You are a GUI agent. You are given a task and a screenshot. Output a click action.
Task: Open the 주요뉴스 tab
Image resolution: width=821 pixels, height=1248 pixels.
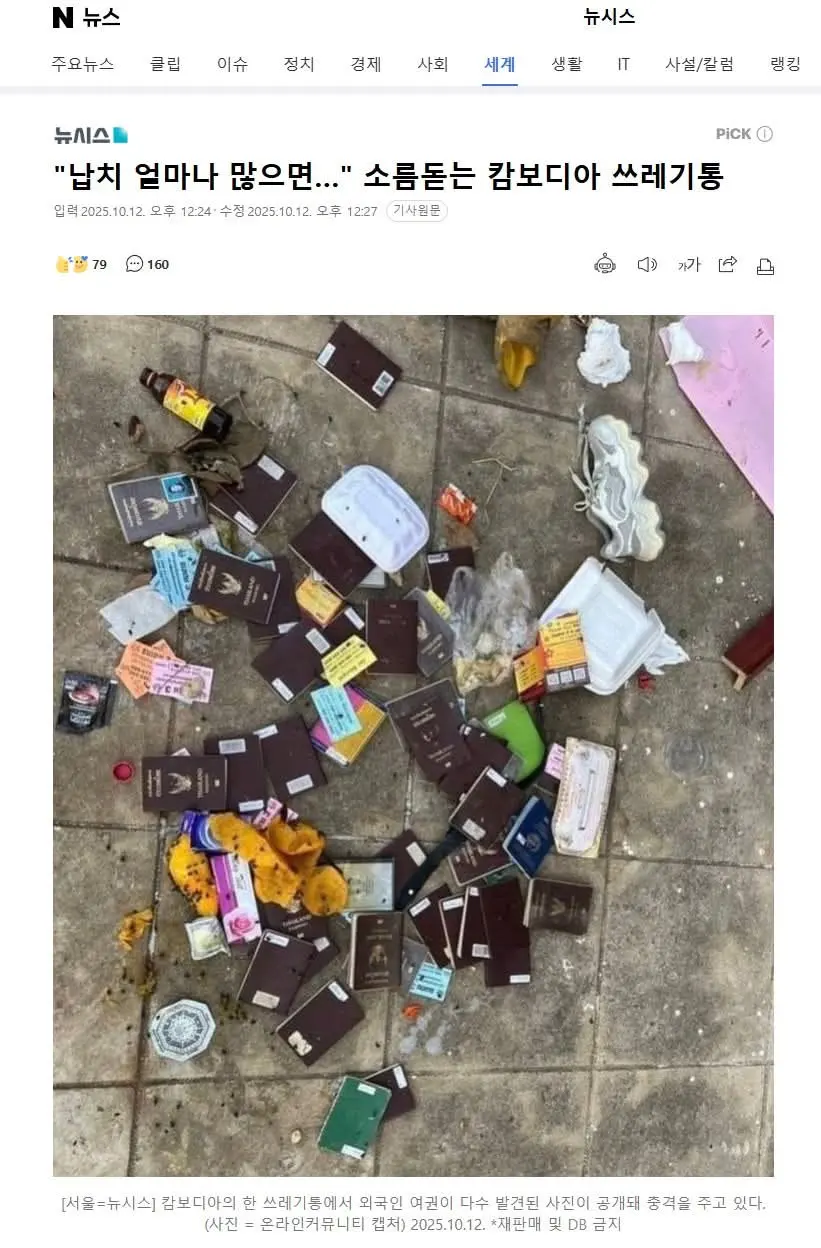pos(82,64)
